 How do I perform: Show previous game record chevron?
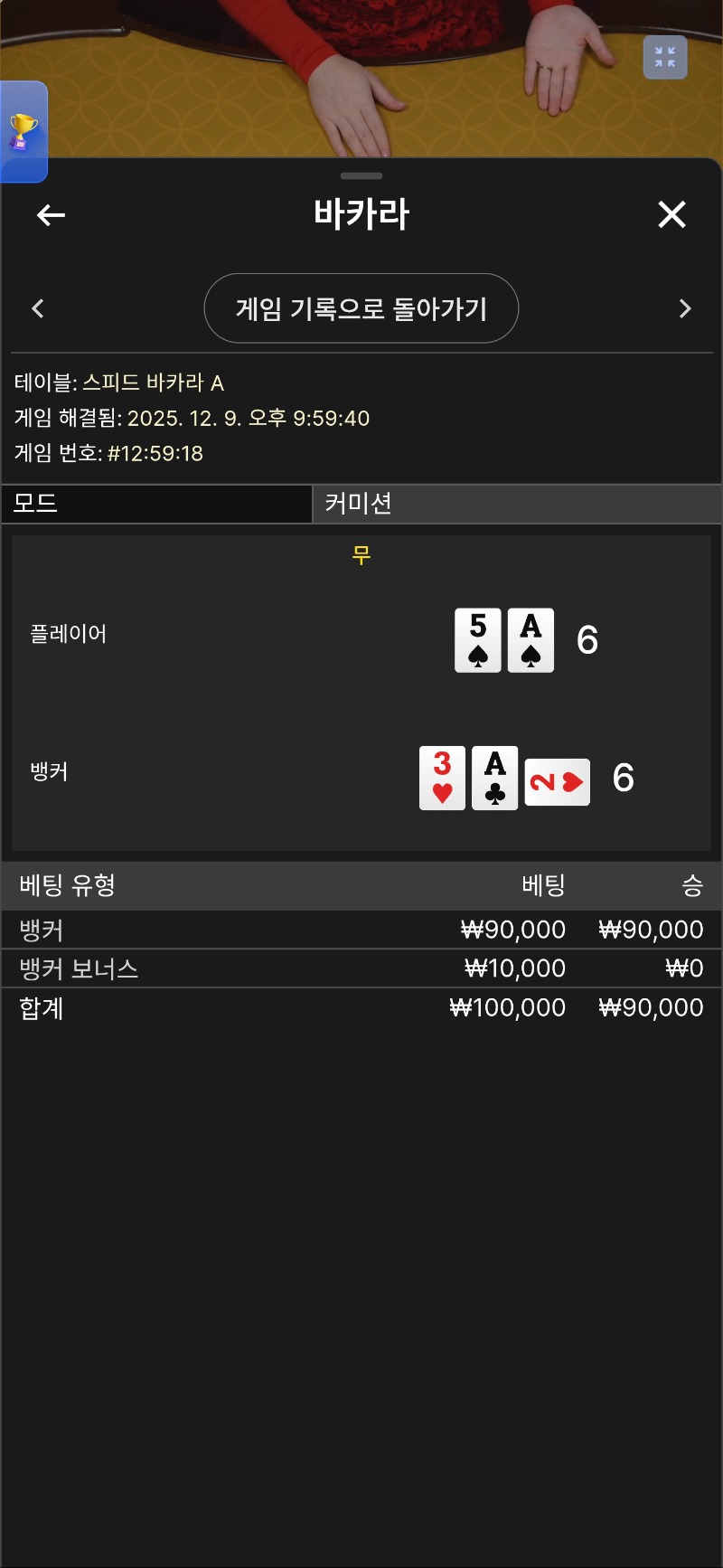click(x=38, y=308)
